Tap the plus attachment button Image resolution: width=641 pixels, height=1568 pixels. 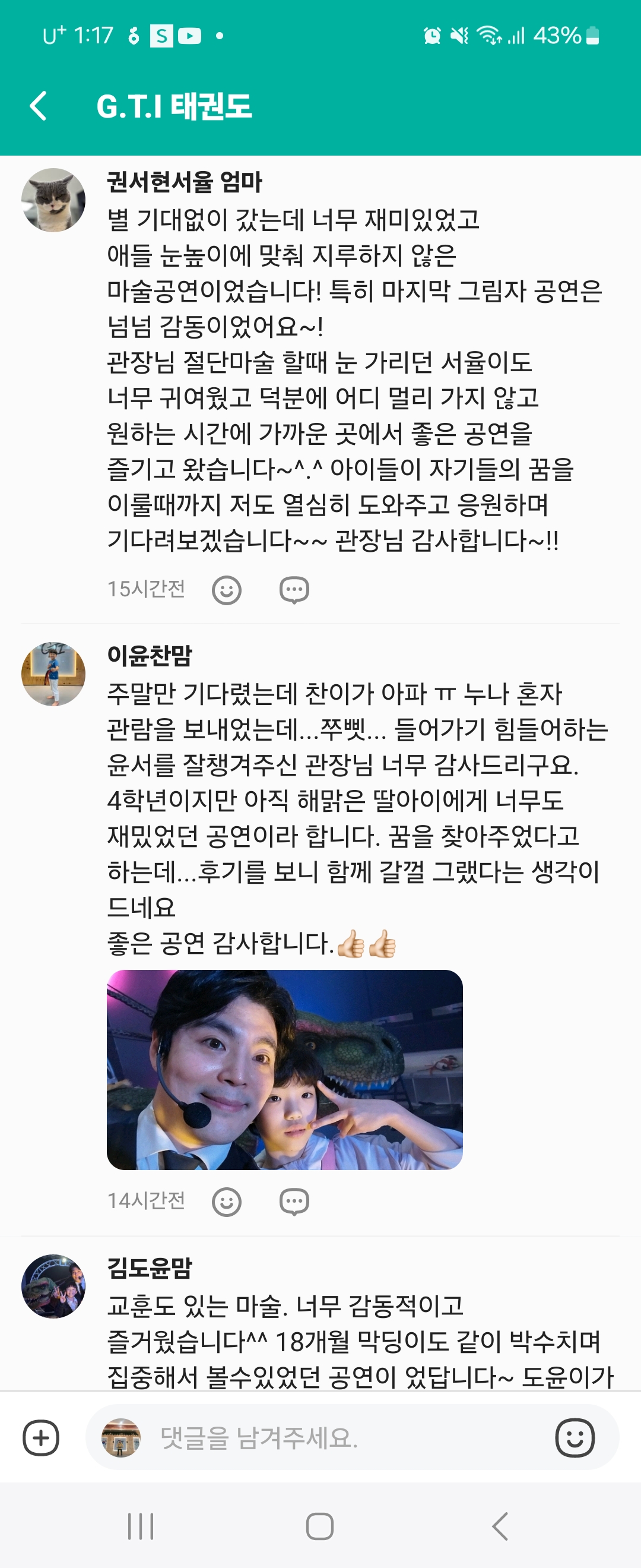[41, 1439]
